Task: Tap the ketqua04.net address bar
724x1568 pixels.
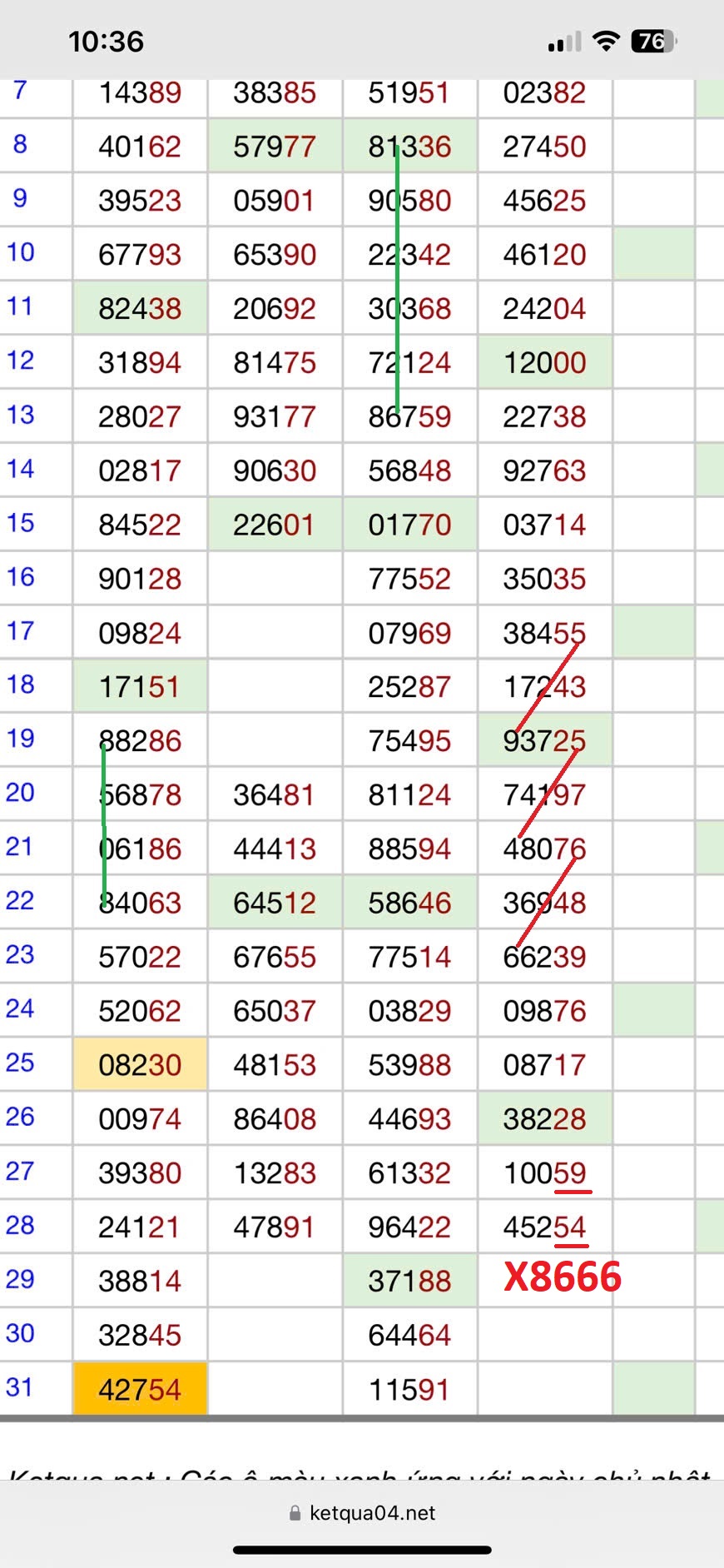Action: (363, 1513)
